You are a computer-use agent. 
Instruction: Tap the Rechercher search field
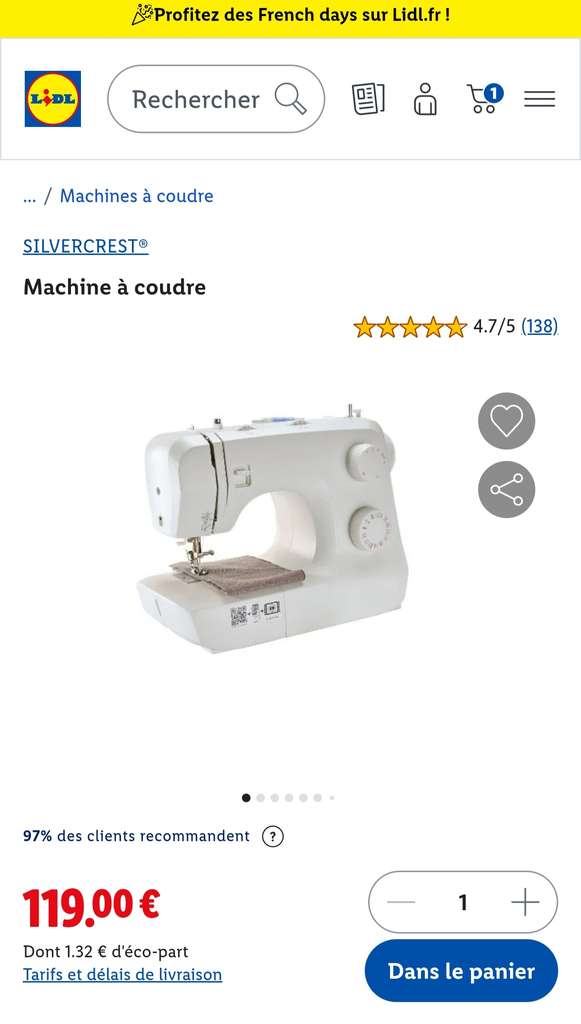click(x=216, y=99)
